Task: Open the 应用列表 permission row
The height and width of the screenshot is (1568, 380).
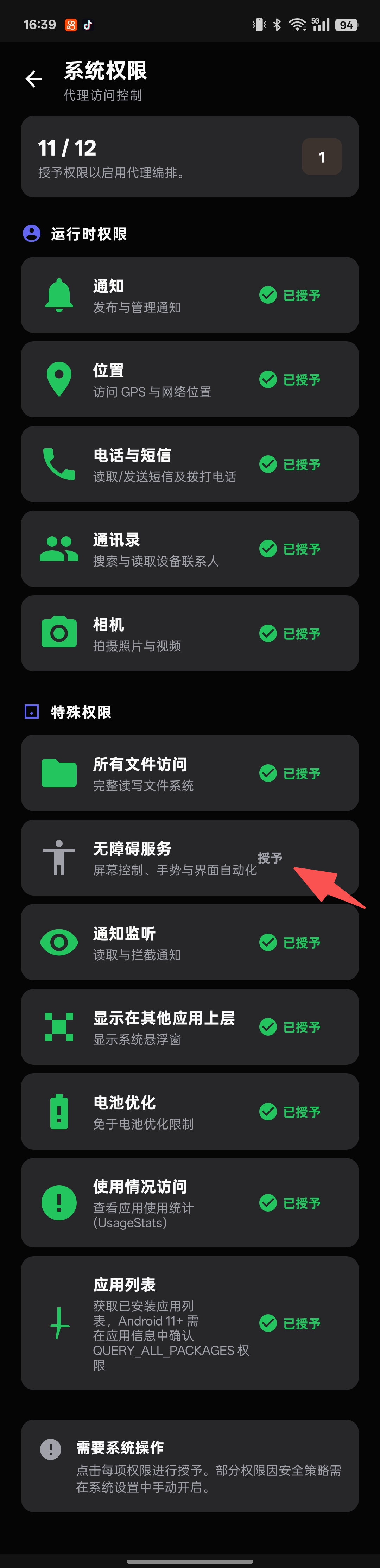Action: [x=189, y=1323]
